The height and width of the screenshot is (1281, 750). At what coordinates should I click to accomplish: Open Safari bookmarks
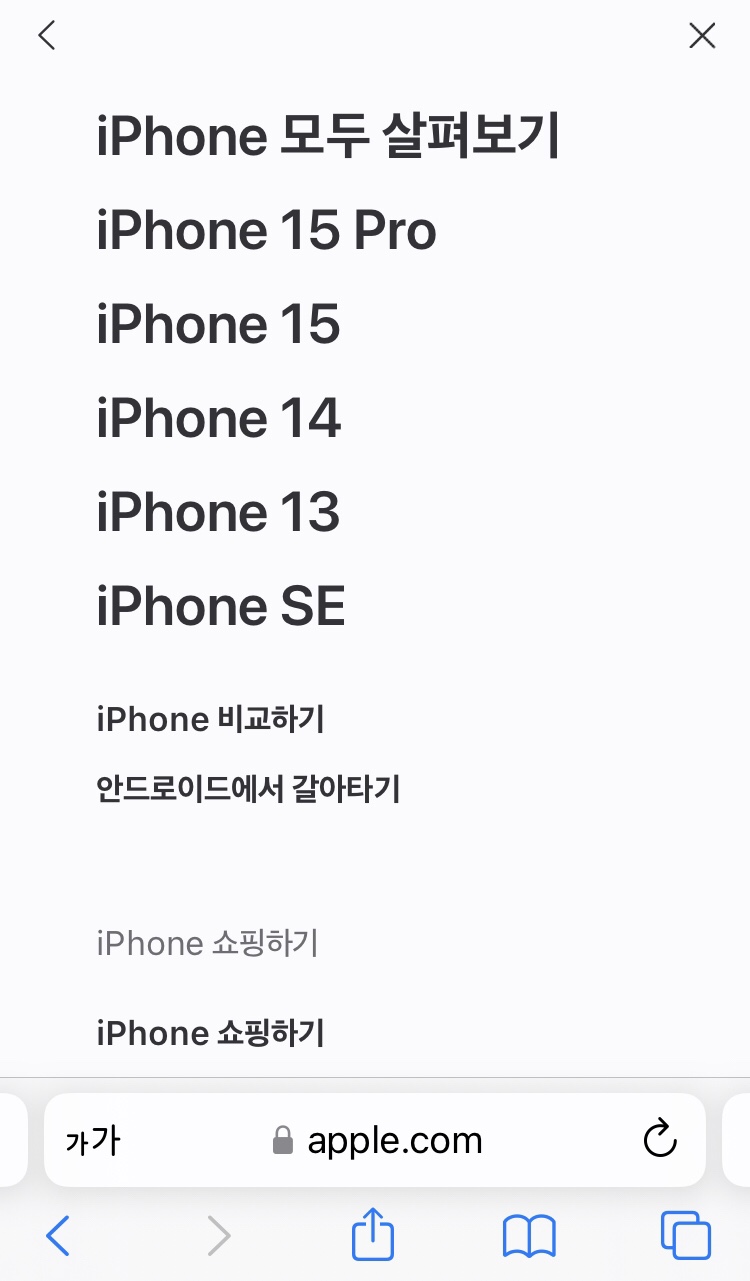pos(529,1237)
